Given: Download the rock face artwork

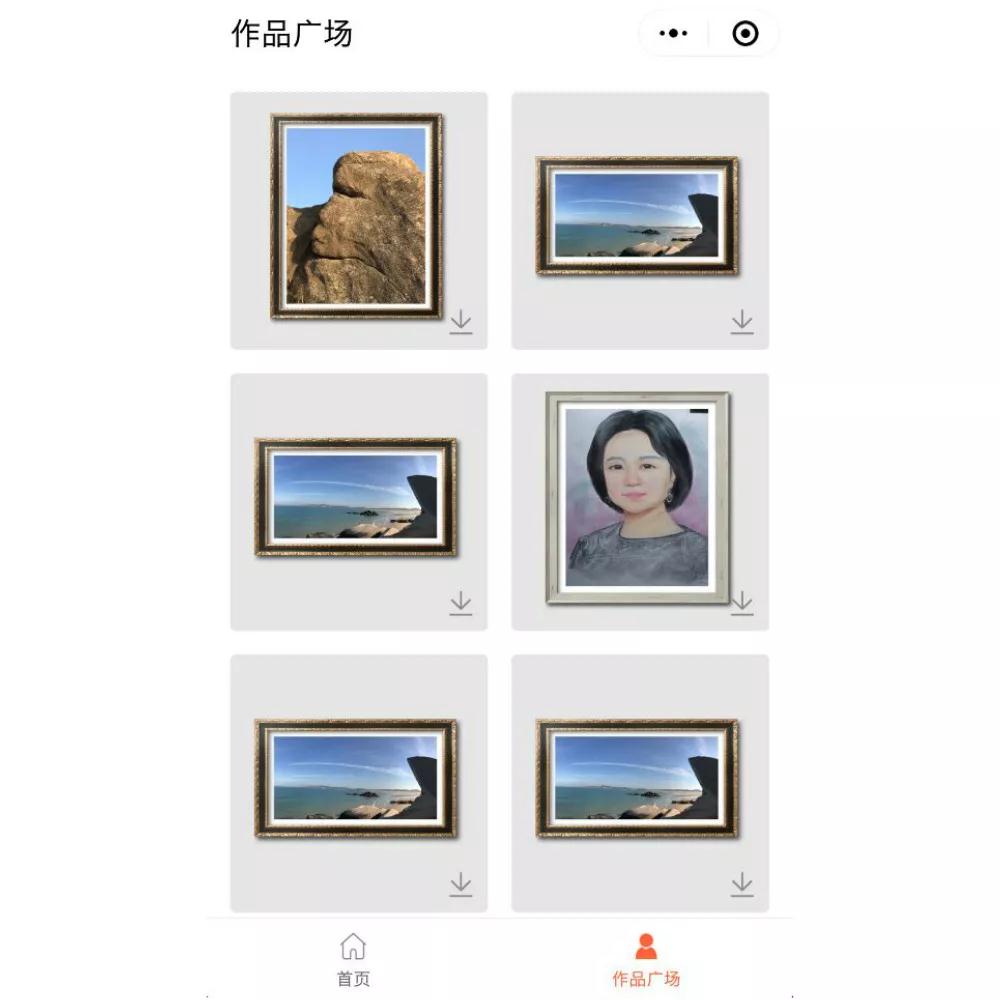Looking at the screenshot, I should click(x=460, y=321).
